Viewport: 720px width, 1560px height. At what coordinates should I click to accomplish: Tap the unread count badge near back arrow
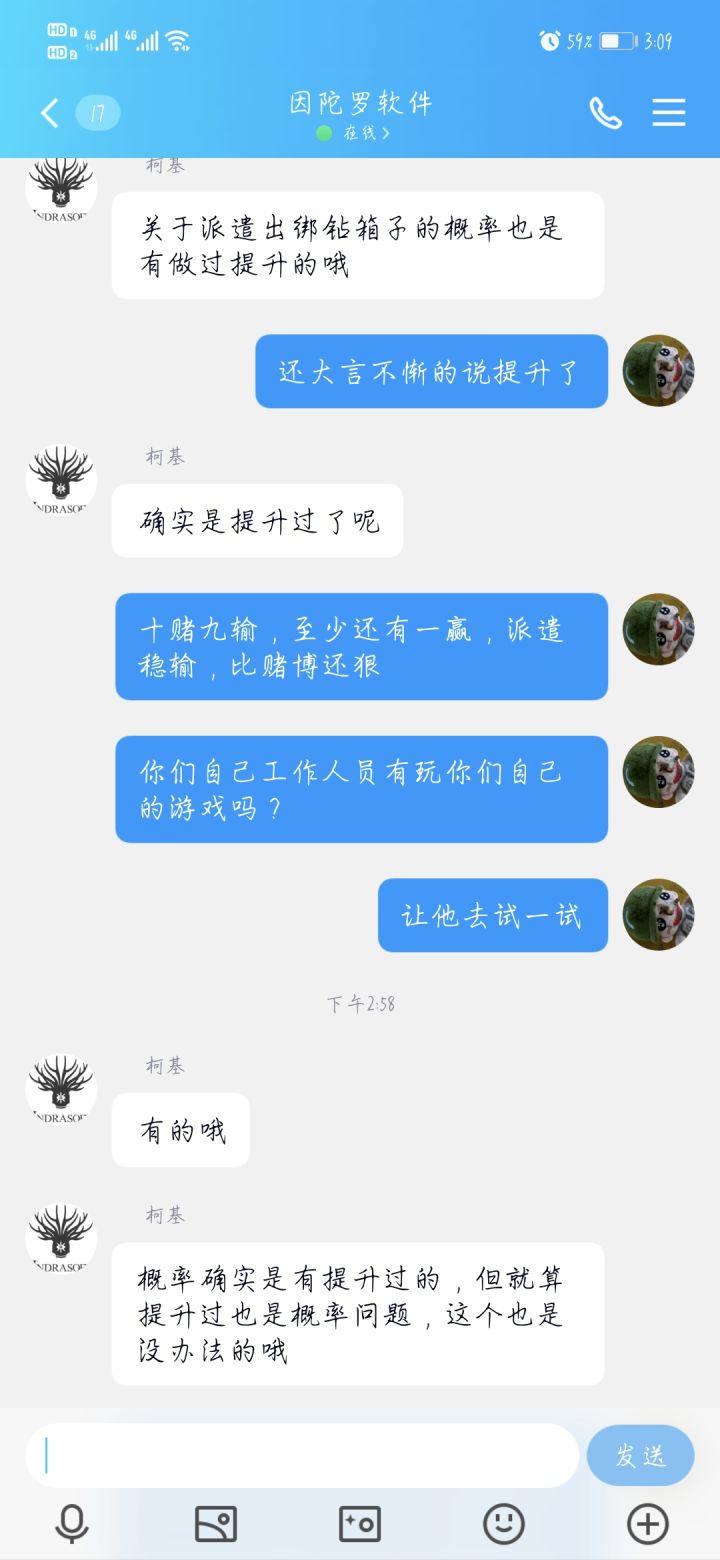(95, 113)
